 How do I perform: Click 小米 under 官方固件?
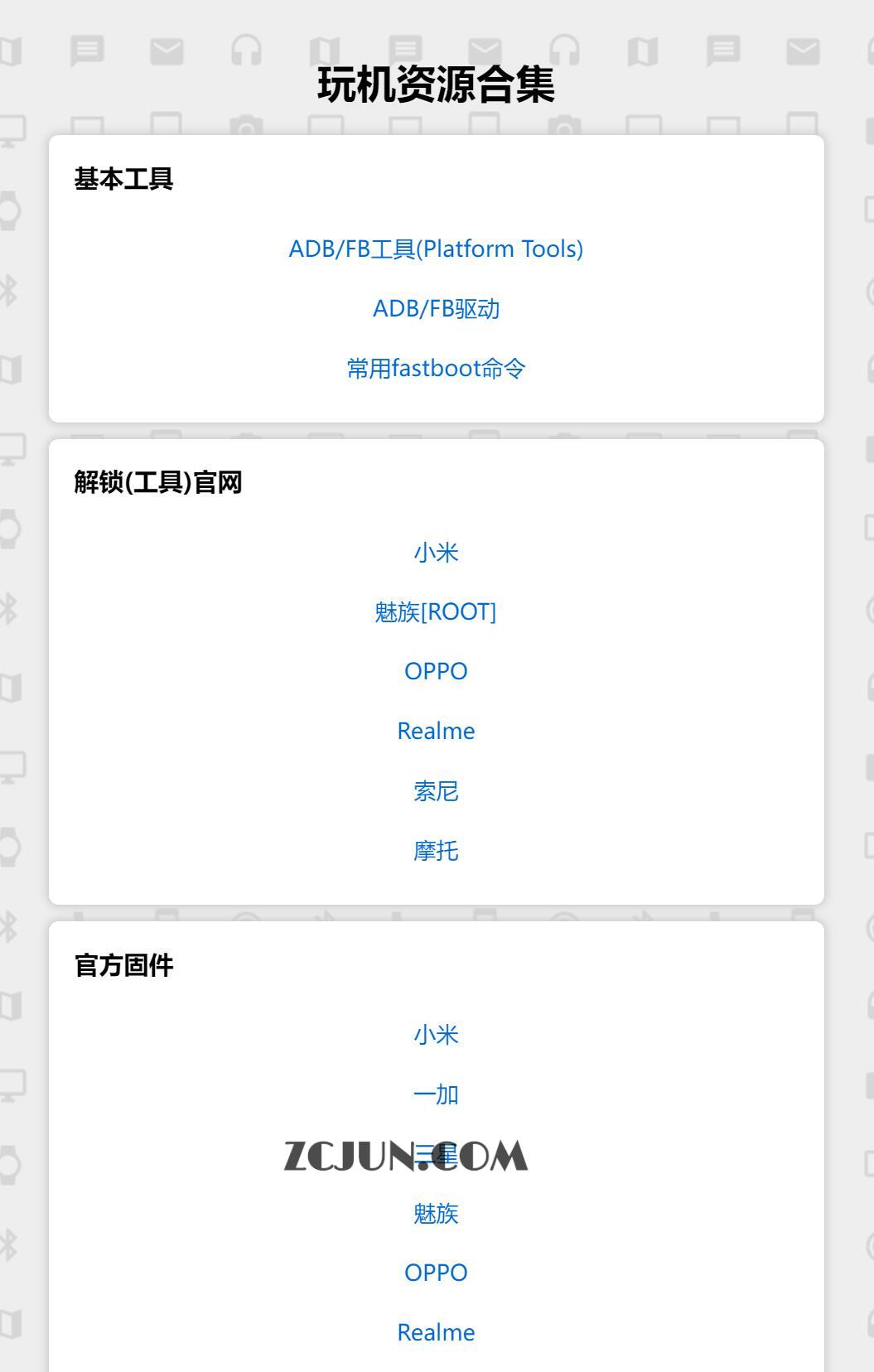pyautogui.click(x=437, y=1034)
